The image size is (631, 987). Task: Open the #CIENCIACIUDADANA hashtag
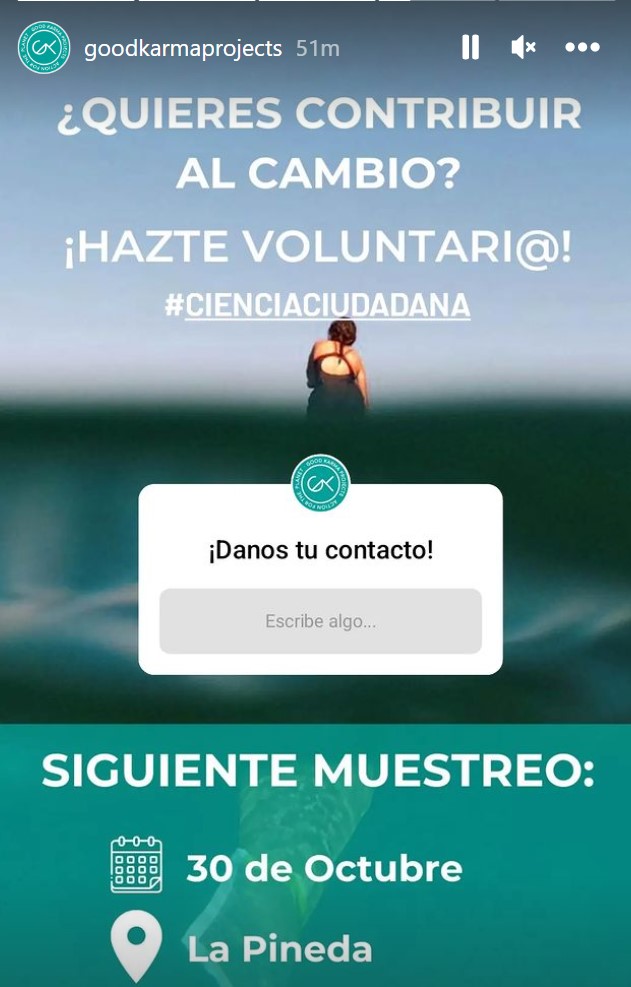point(317,305)
